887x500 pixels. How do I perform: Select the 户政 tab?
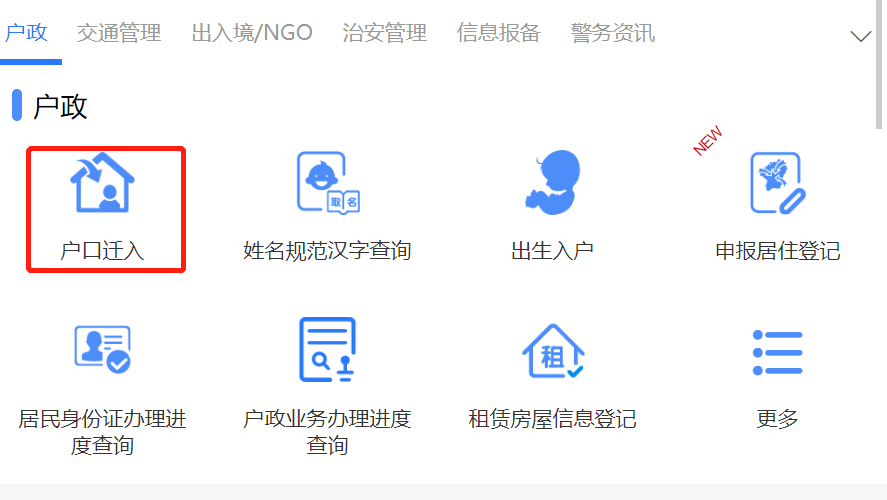(x=27, y=33)
